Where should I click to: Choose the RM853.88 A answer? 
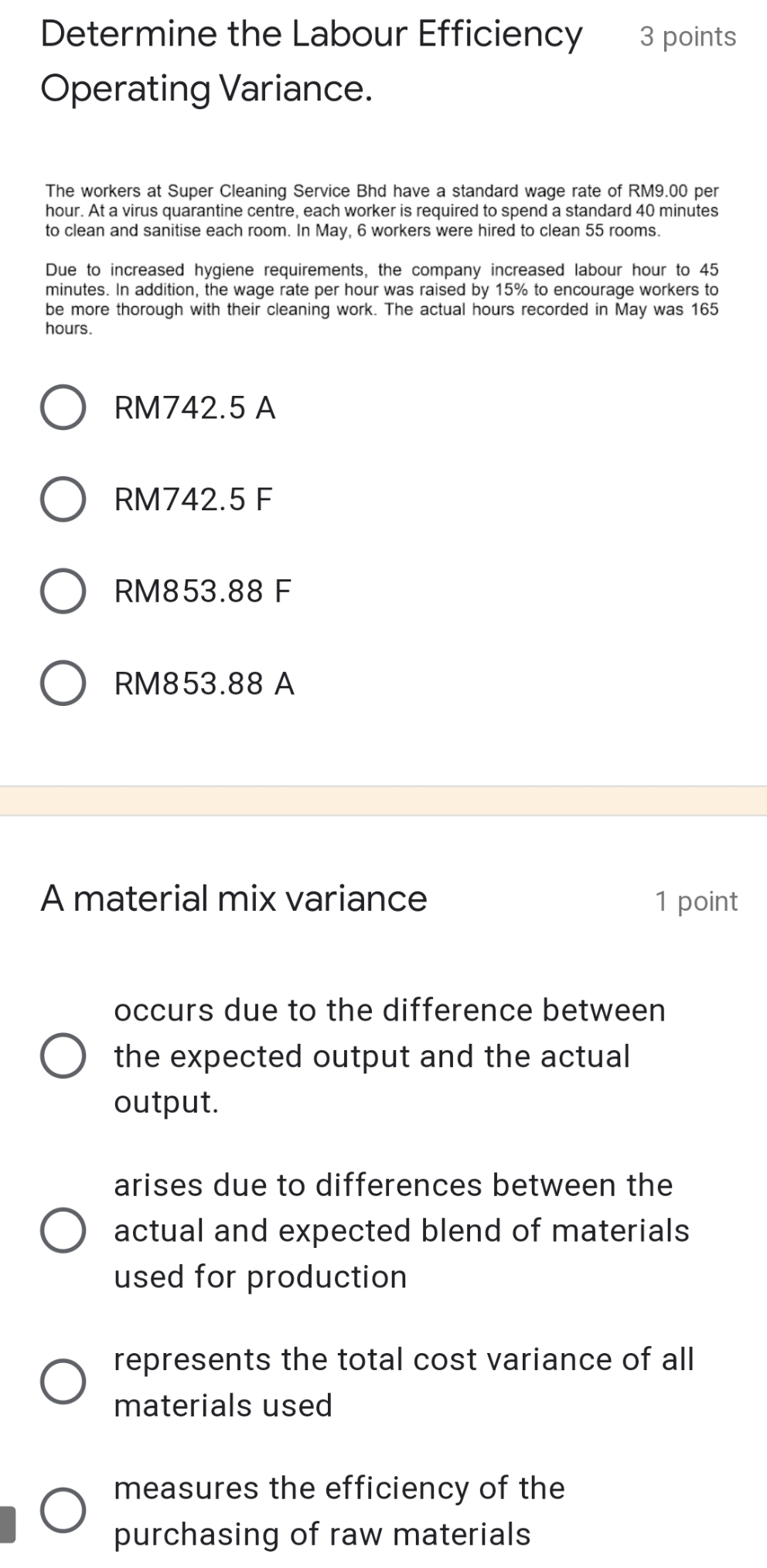pyautogui.click(x=66, y=683)
